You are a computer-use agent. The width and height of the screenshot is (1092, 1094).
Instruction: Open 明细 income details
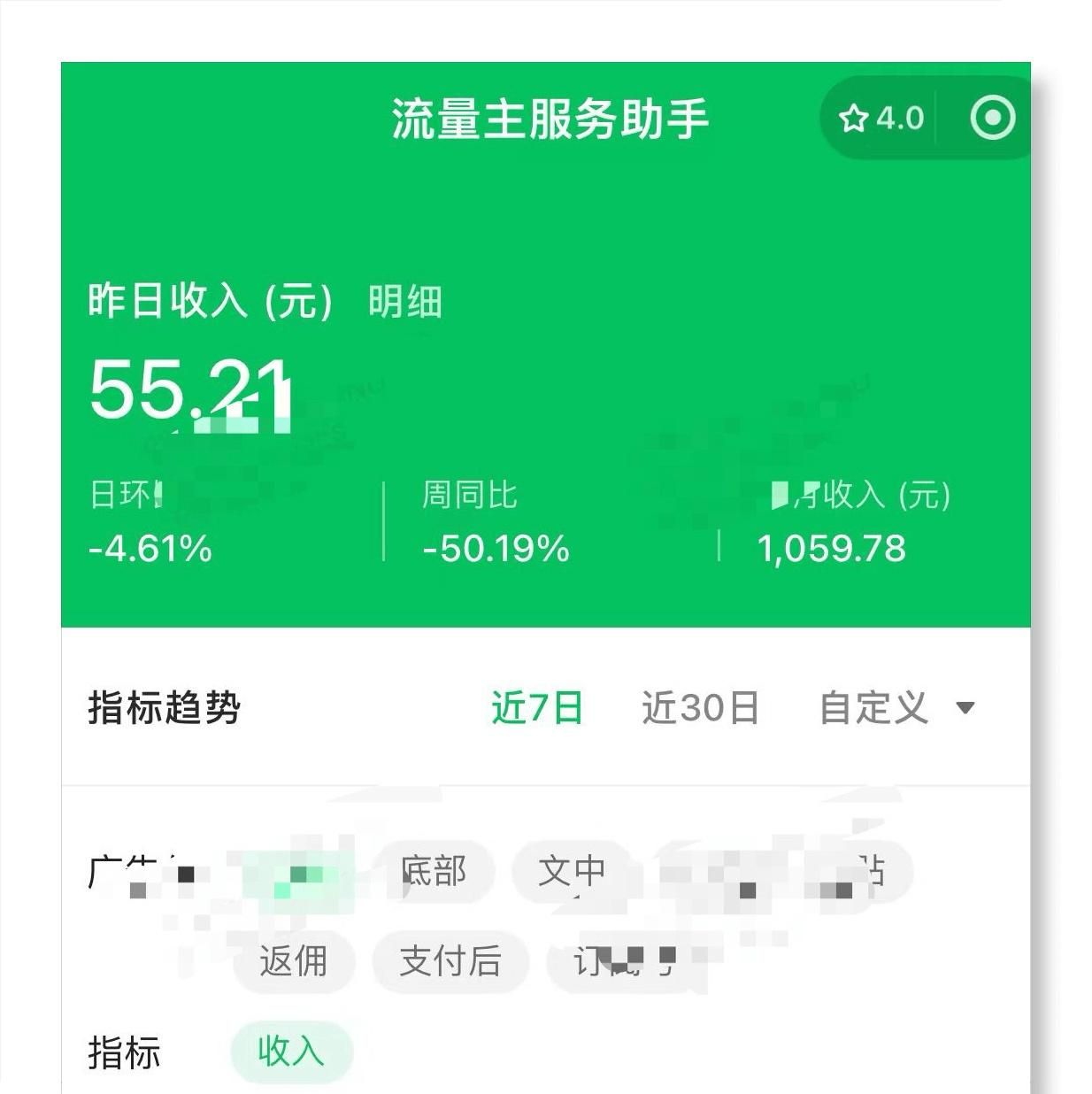405,302
